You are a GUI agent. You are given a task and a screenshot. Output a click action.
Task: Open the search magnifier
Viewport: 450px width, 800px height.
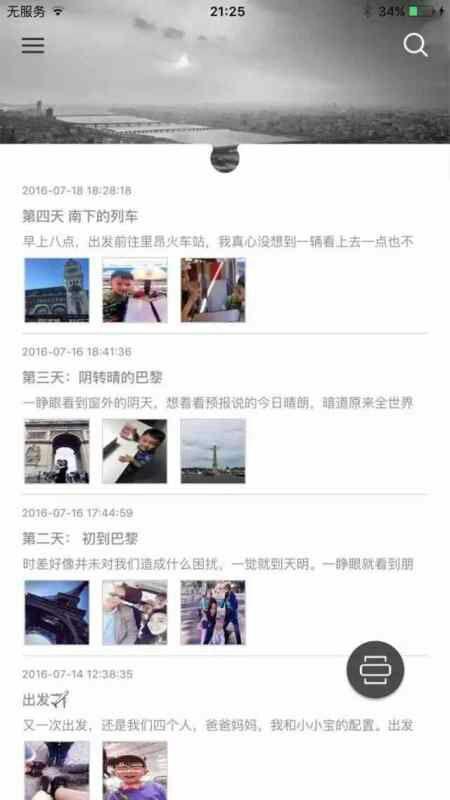pos(415,45)
